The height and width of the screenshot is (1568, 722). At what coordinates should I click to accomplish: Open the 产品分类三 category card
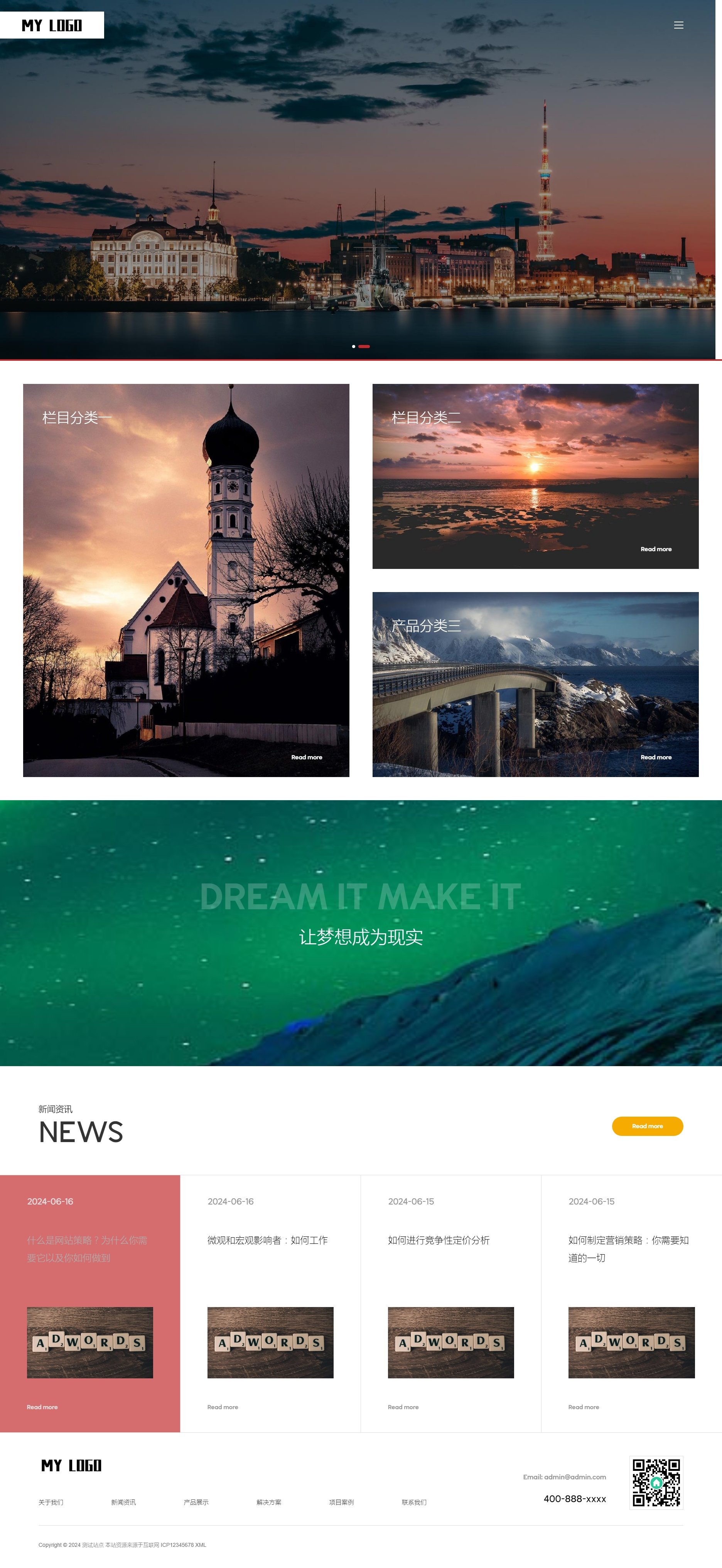pyautogui.click(x=535, y=684)
